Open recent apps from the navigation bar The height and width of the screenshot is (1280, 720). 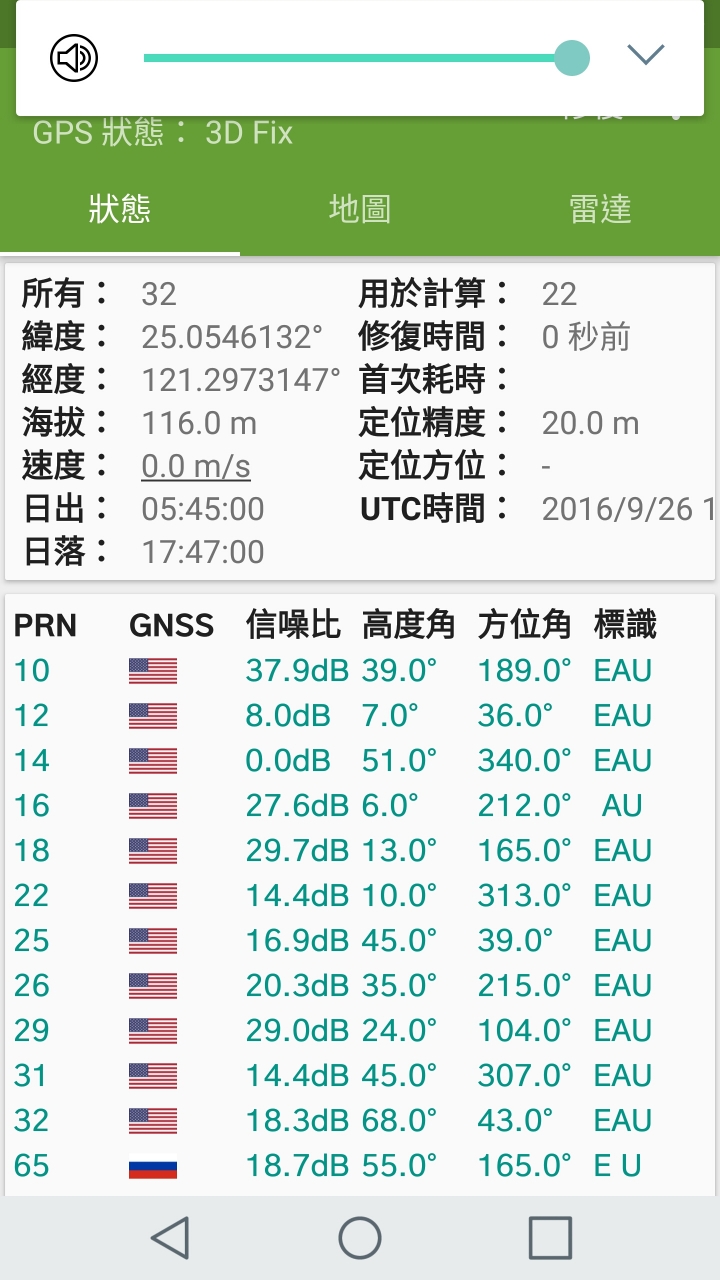tap(550, 1238)
